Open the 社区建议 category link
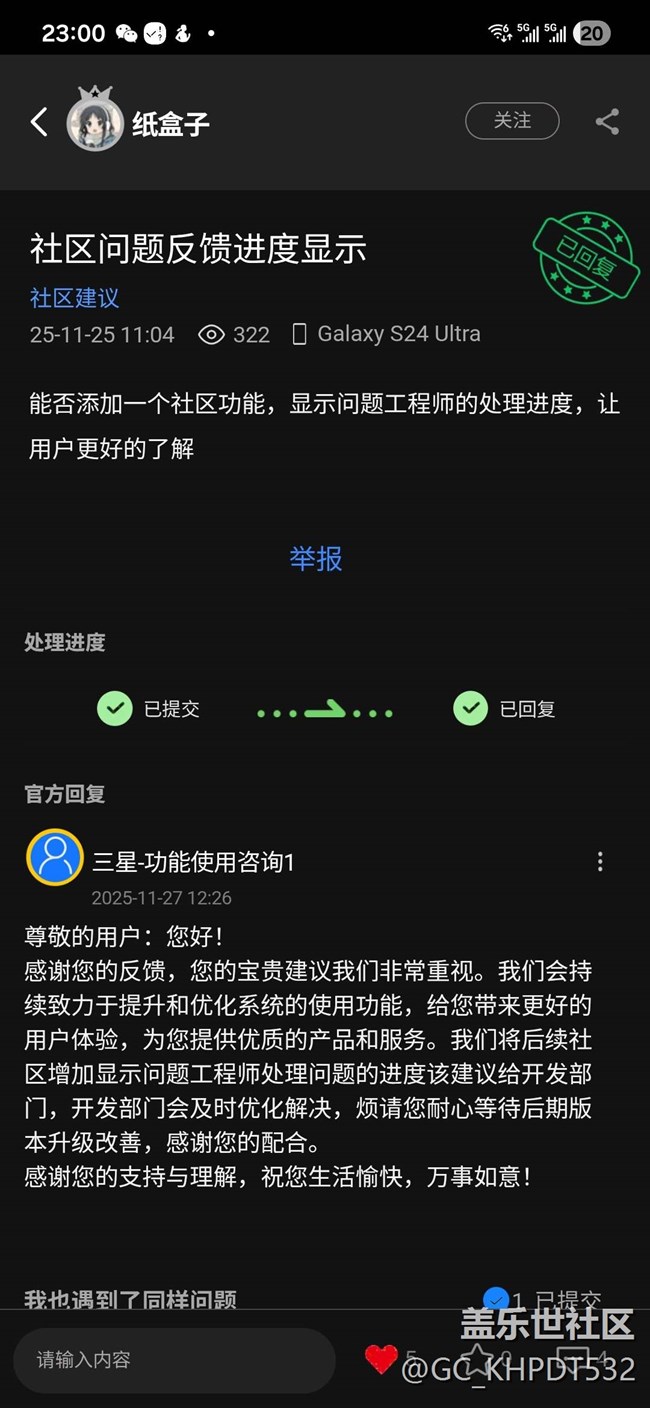650x1408 pixels. (75, 298)
